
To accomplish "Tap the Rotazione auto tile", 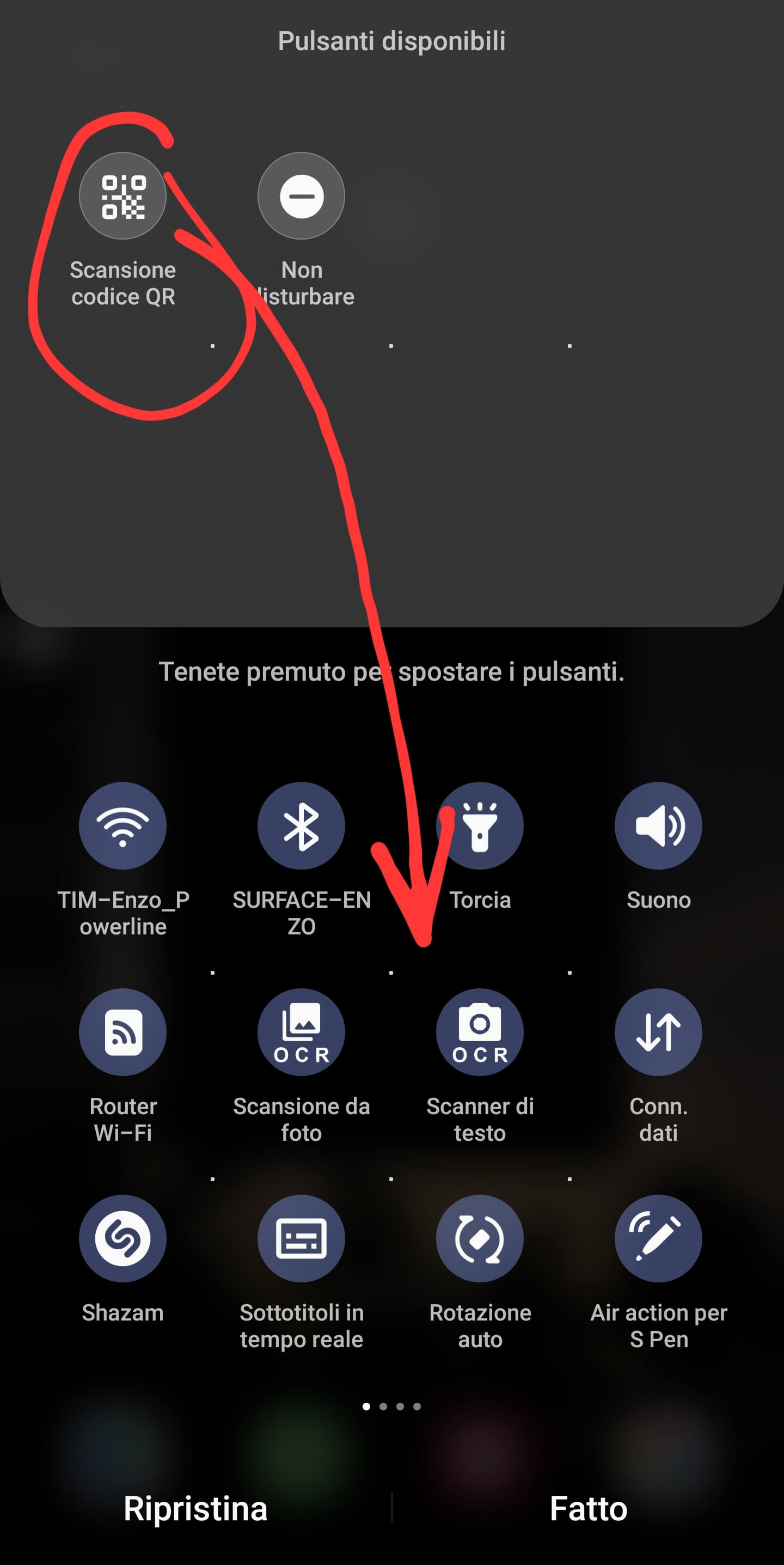I will [x=480, y=1239].
